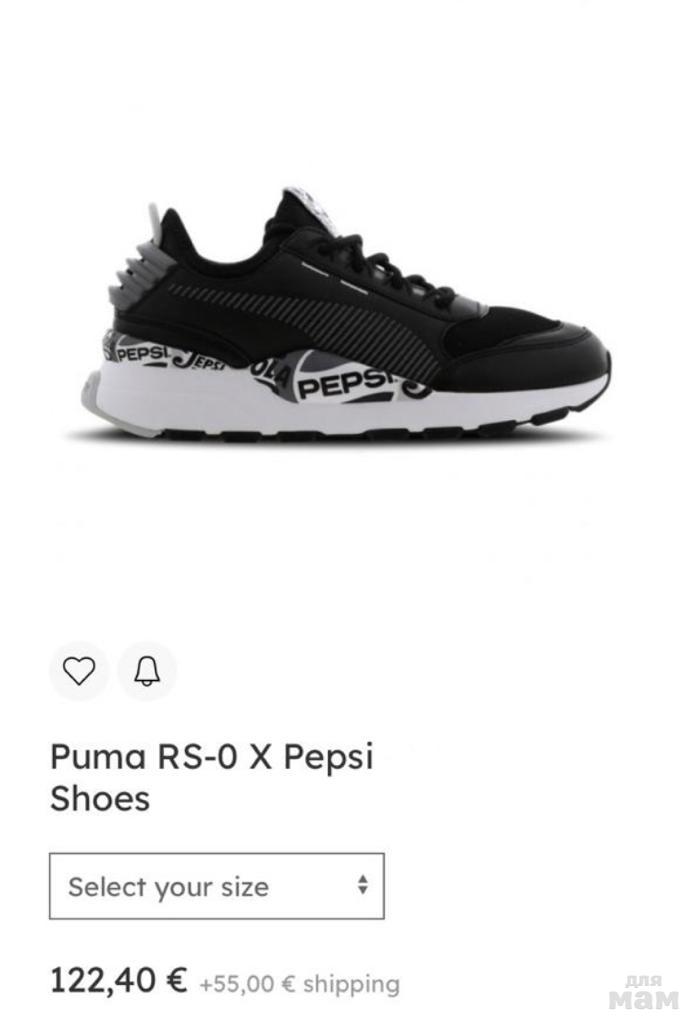Open the Select your size dropdown
The width and height of the screenshot is (694, 1024).
[217, 886]
